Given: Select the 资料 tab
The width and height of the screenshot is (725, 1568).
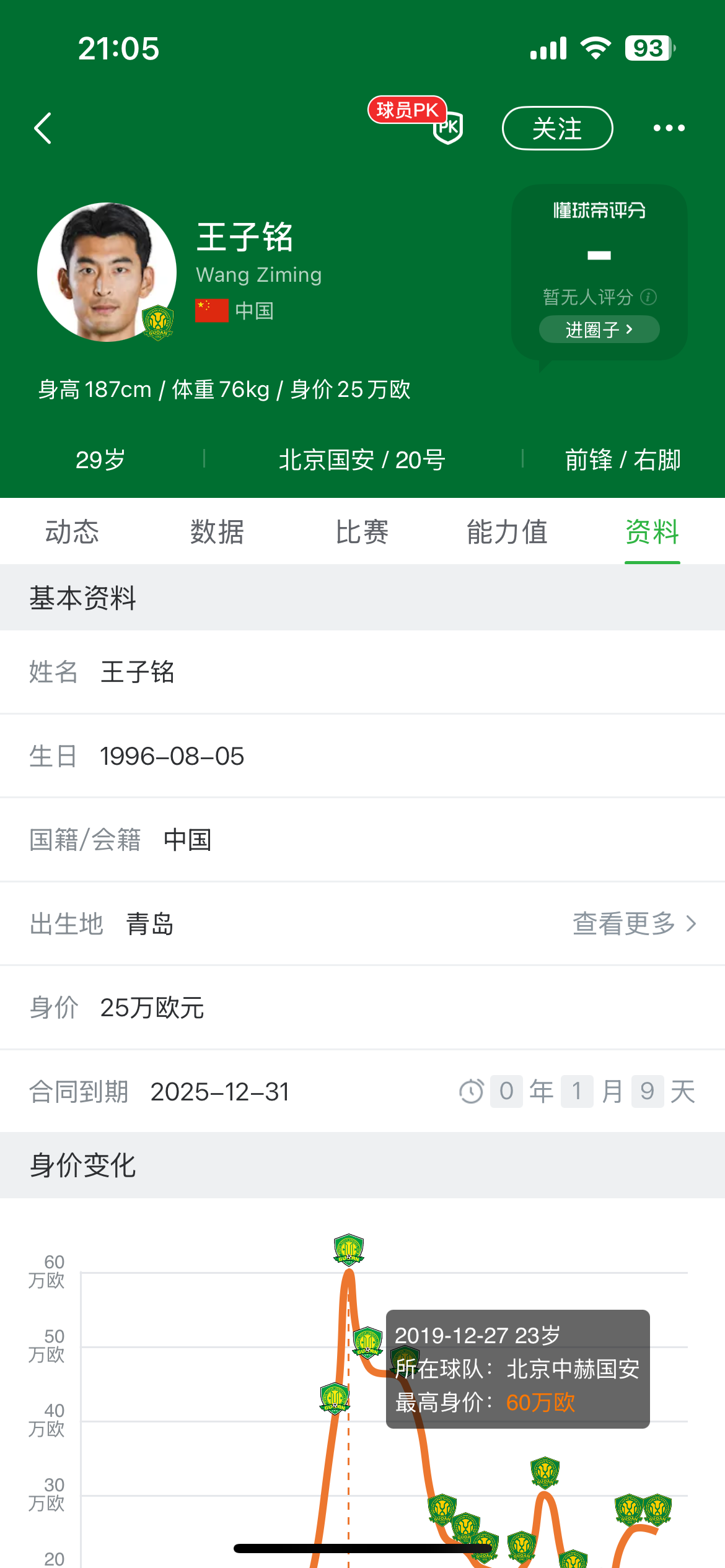Looking at the screenshot, I should coord(652,532).
